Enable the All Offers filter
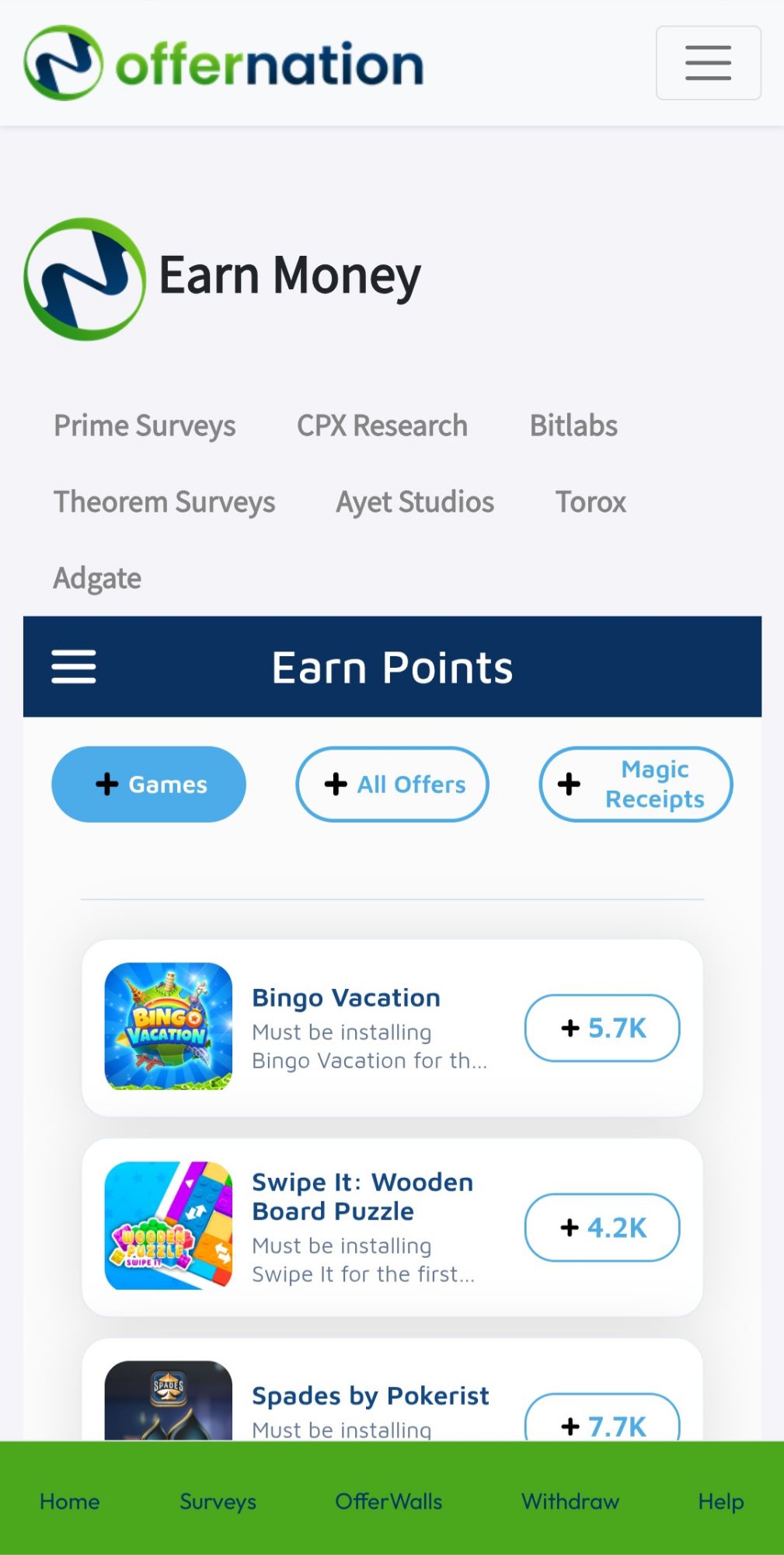Viewport: 784px width, 1555px height. pyautogui.click(x=391, y=784)
